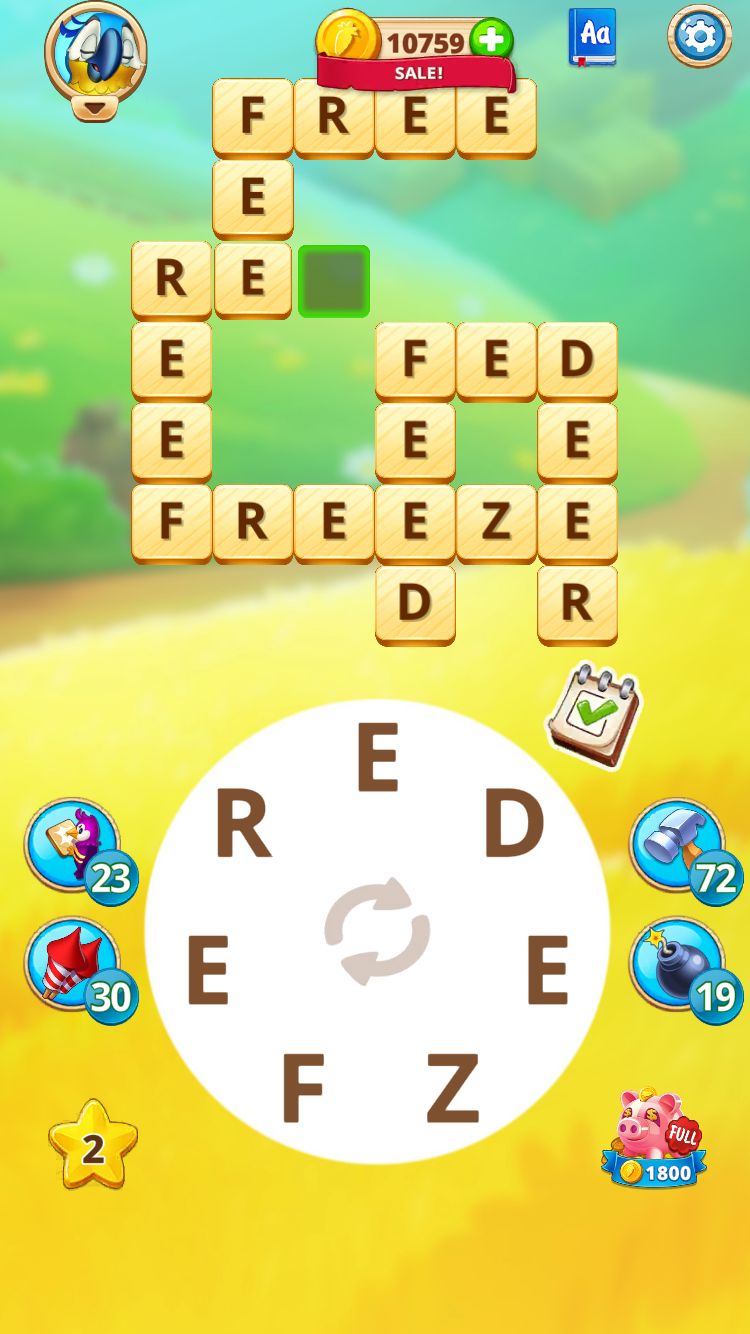Open the daily tasks calendar
This screenshot has height=1334, width=750.
(x=593, y=716)
